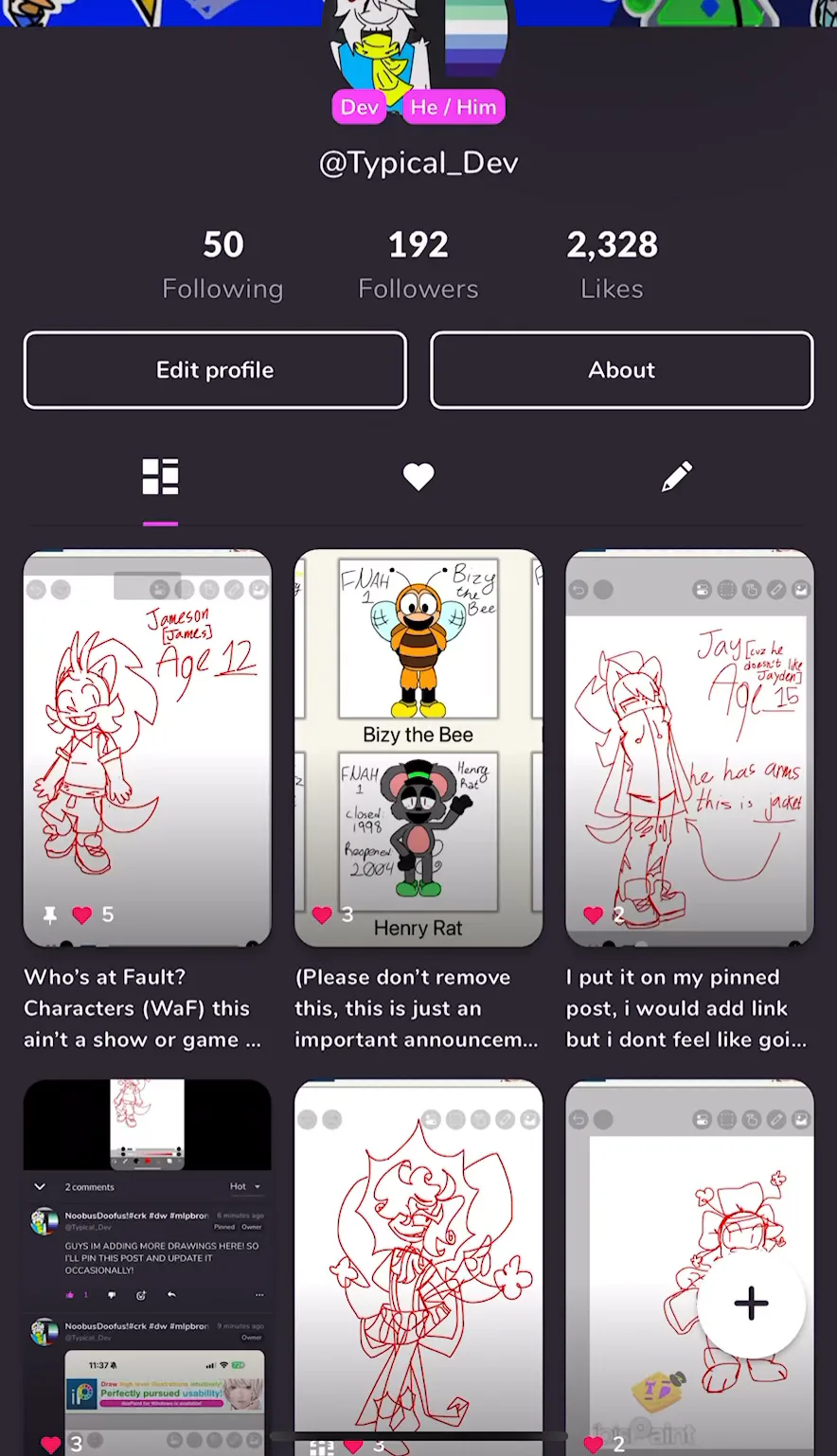Open the Jay Age 15 sketch post
Screen dimensions: 837x1456
(689, 748)
